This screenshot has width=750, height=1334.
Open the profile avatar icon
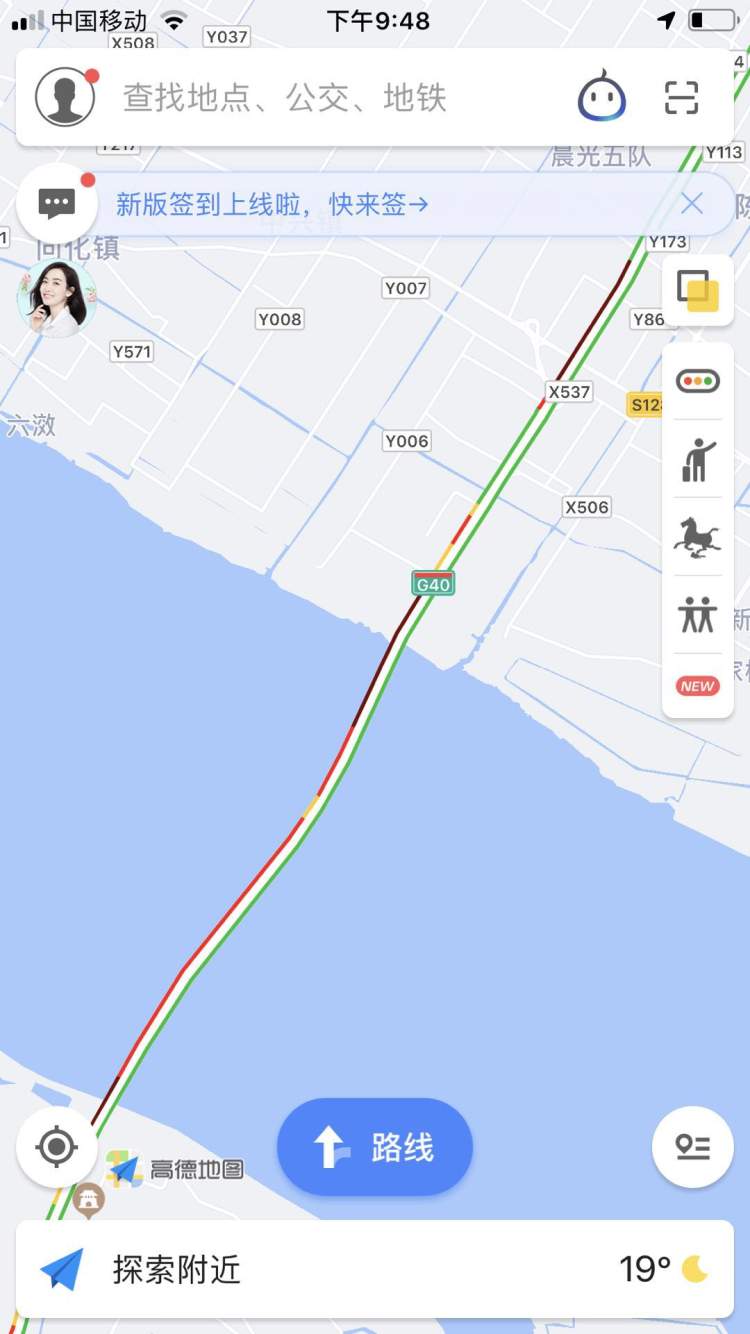click(x=65, y=97)
